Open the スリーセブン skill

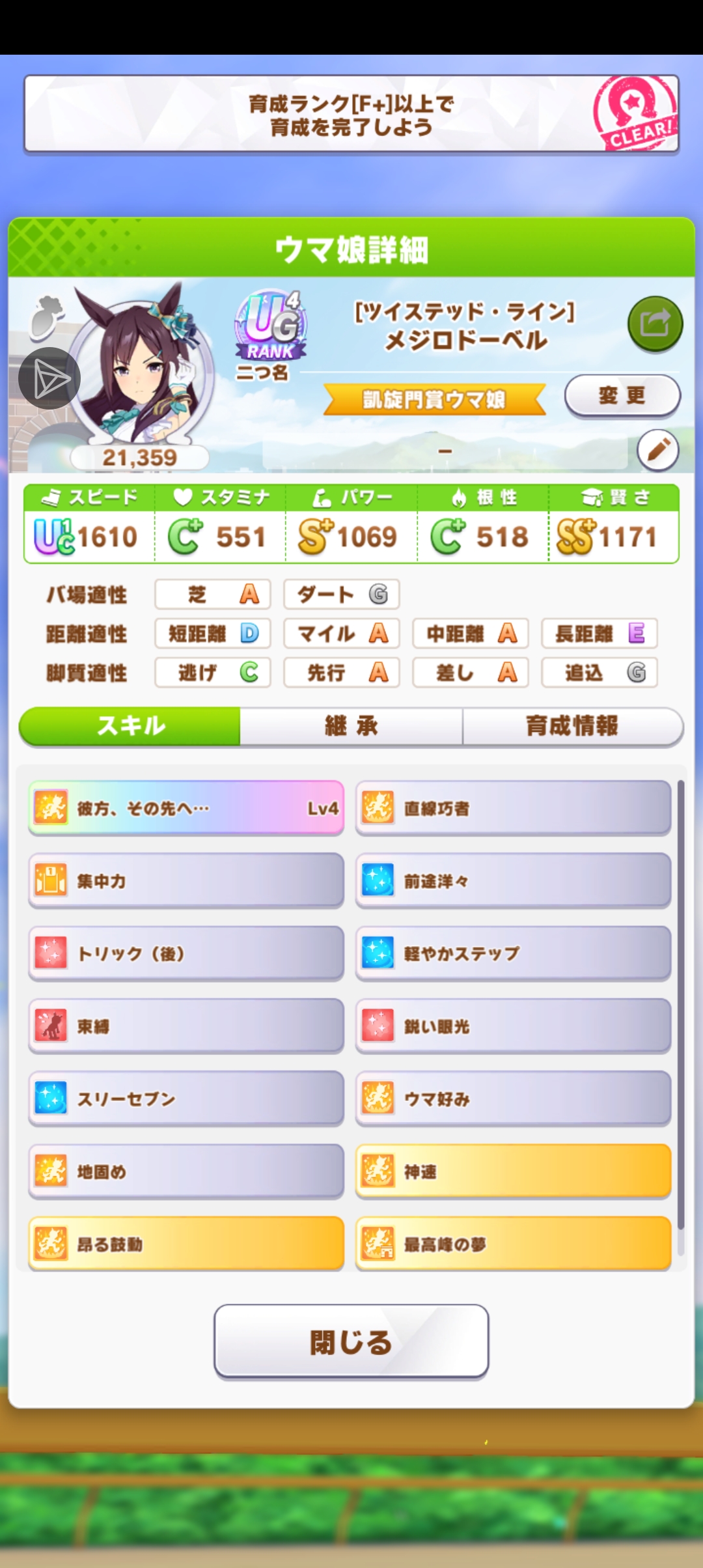click(186, 1099)
